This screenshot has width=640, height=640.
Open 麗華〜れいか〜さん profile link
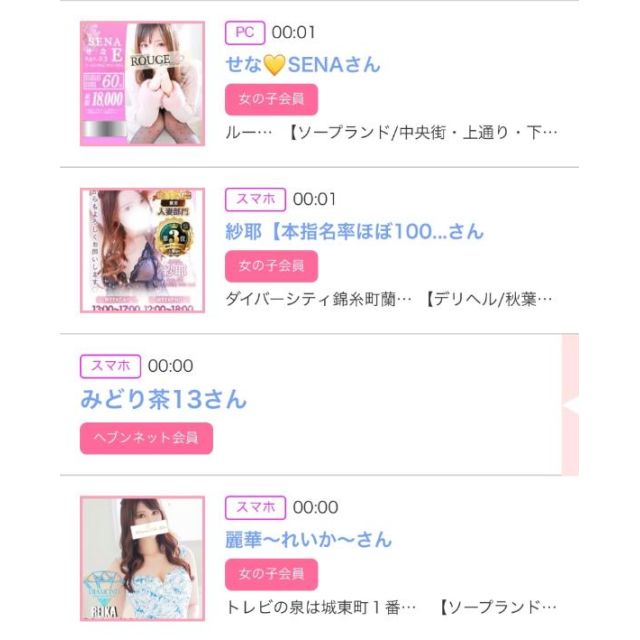pyautogui.click(x=308, y=540)
